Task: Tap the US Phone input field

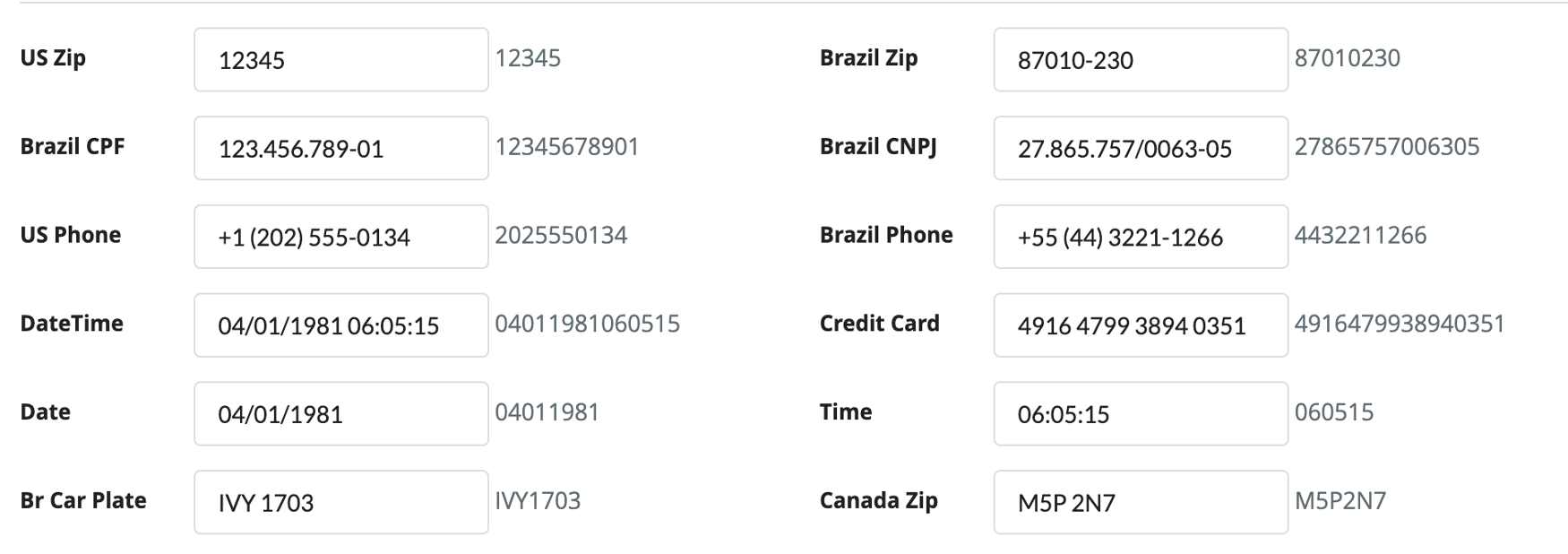Action: pos(340,237)
